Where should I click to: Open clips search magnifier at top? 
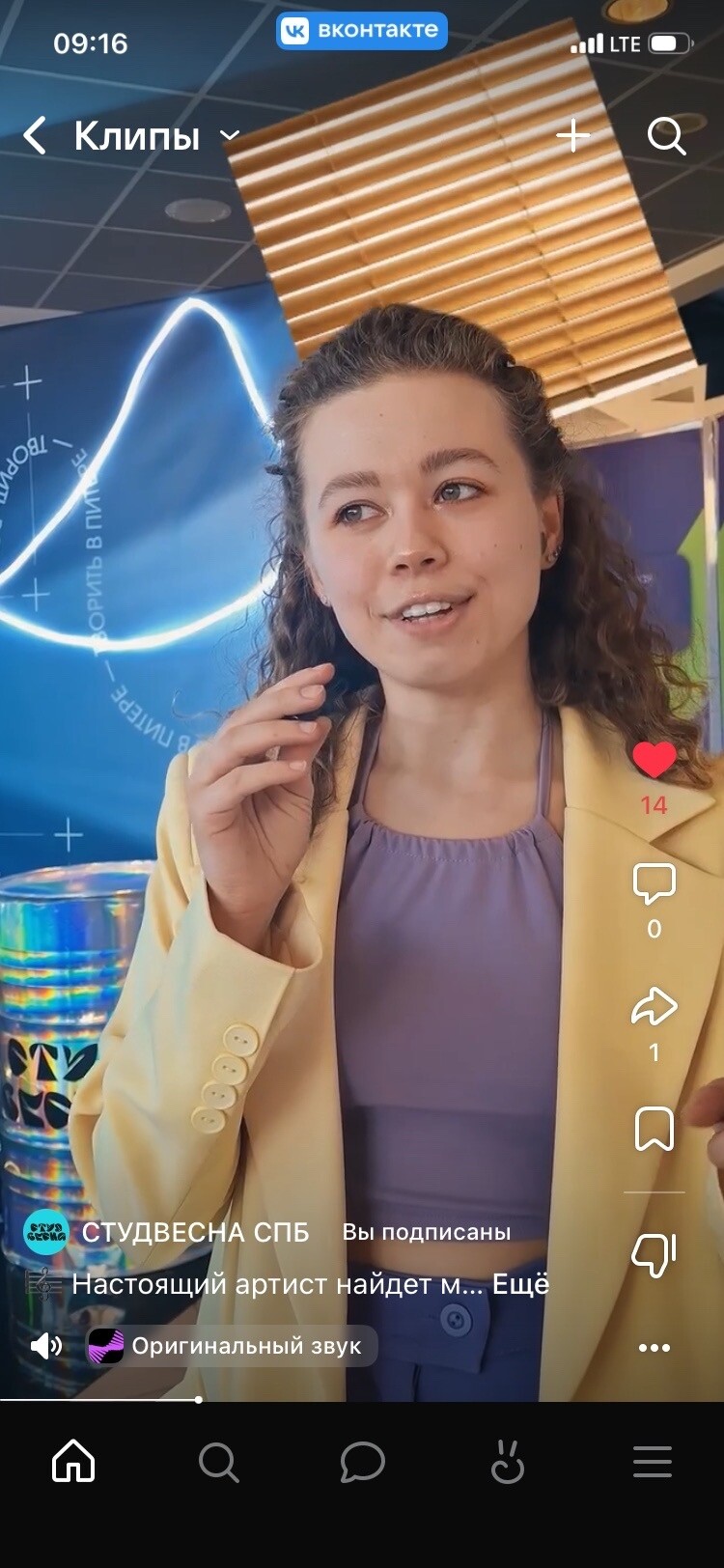point(666,136)
